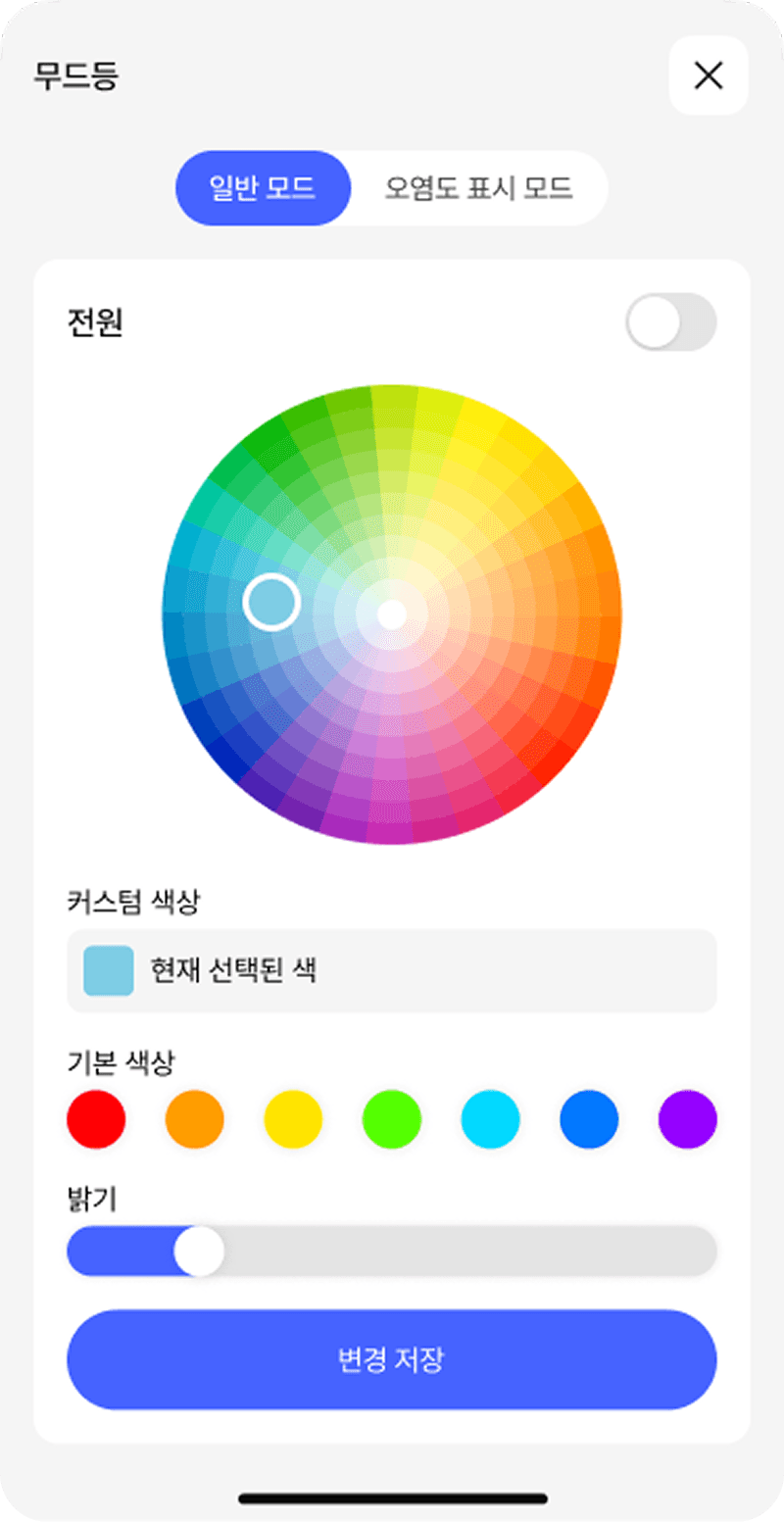Switch to the 오염도 표시 모드 tab
Viewport: 784px width, 1523px height.
click(478, 188)
